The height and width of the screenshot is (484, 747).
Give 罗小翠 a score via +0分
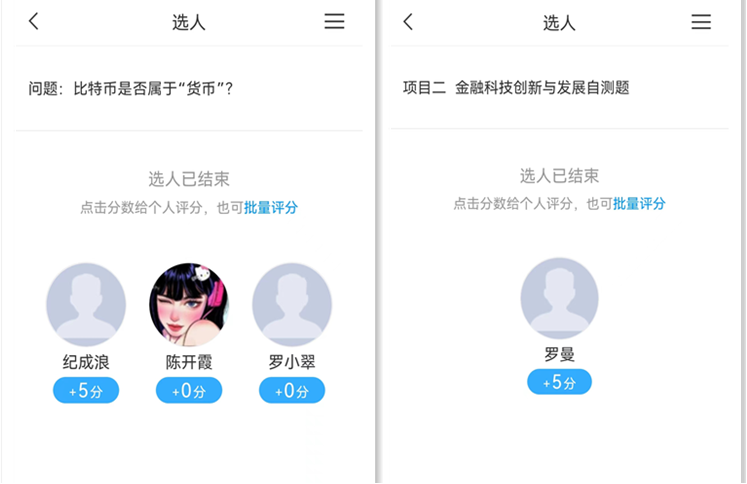(x=291, y=391)
